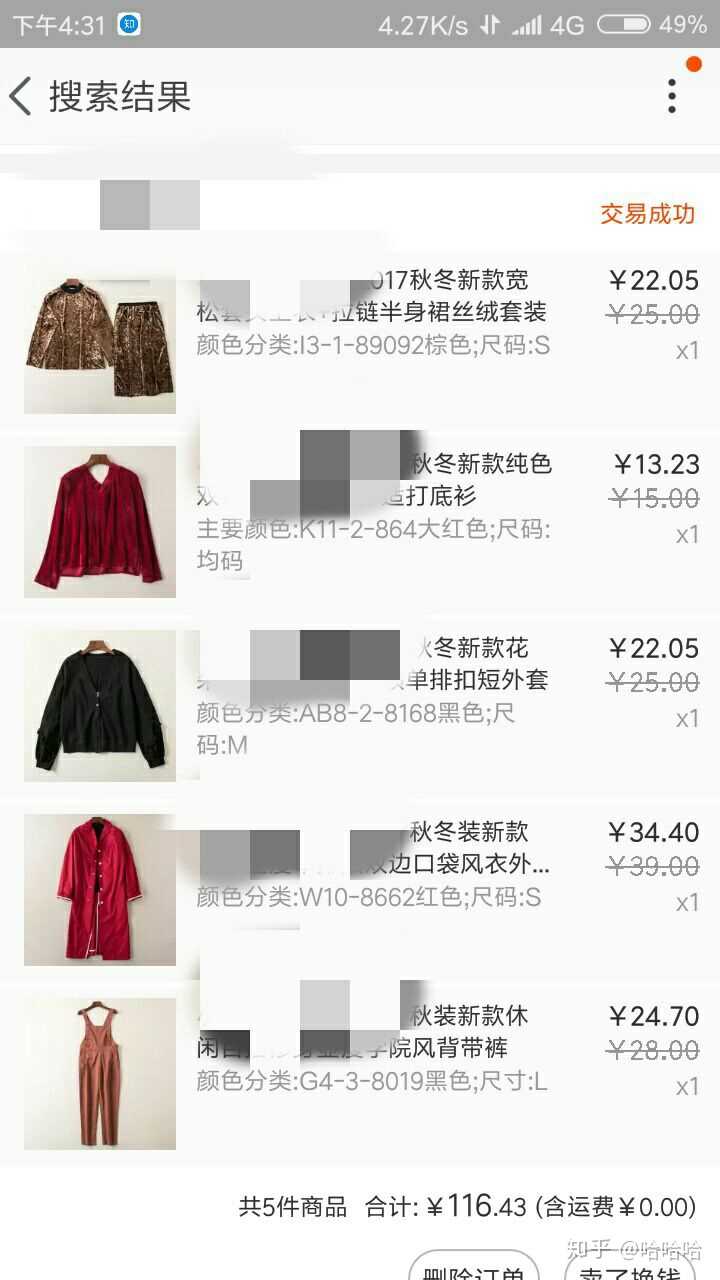Tap the 卖了换钱 button
The height and width of the screenshot is (1280, 720).
click(x=630, y=1270)
